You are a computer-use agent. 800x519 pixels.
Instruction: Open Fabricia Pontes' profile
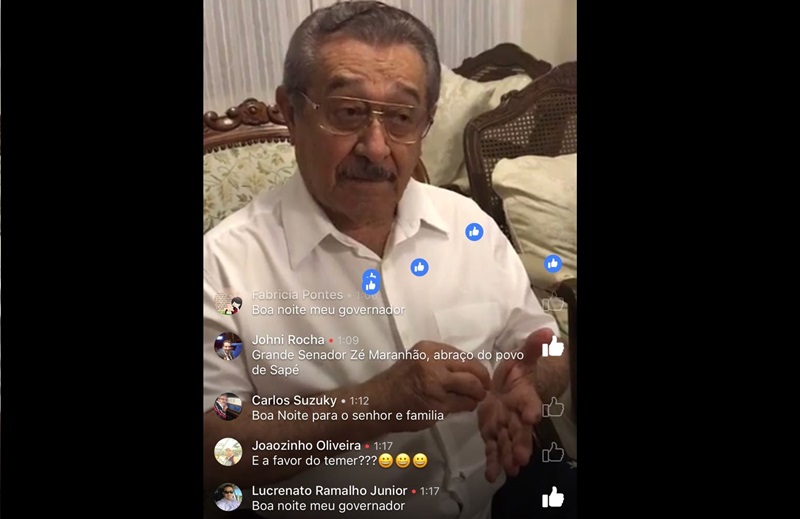pos(297,295)
